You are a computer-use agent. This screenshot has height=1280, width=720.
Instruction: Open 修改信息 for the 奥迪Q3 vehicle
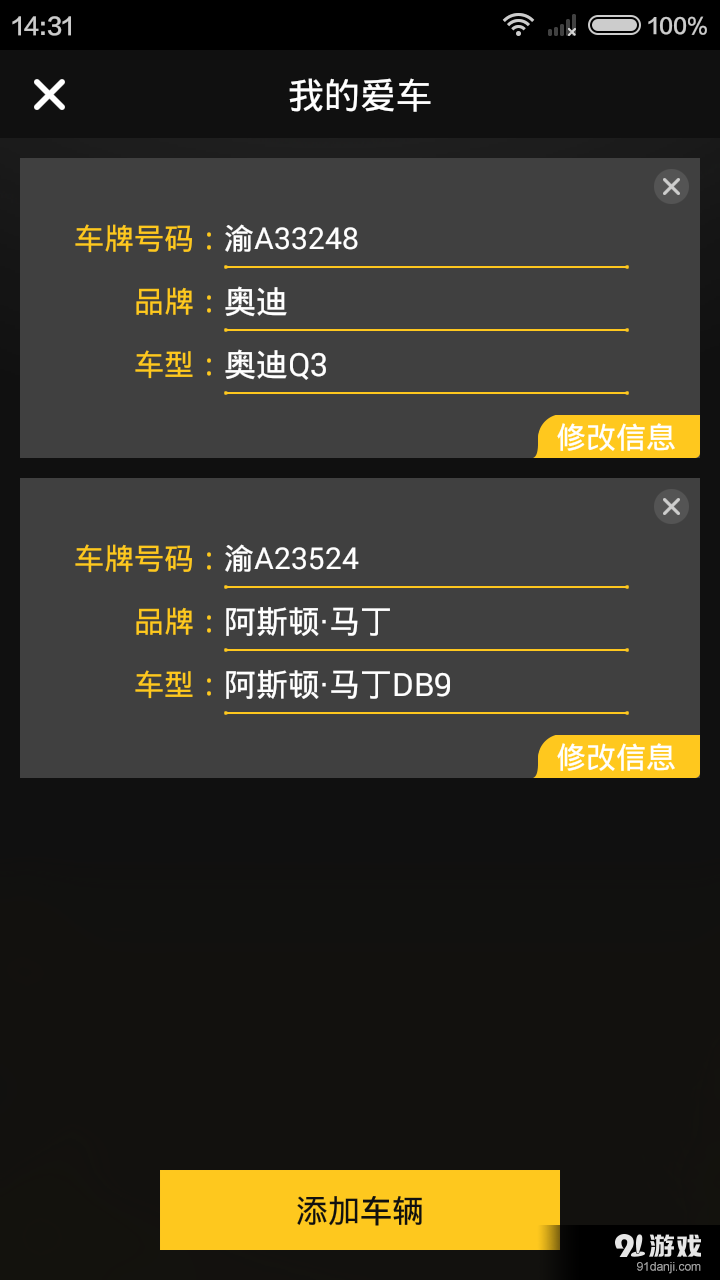617,436
